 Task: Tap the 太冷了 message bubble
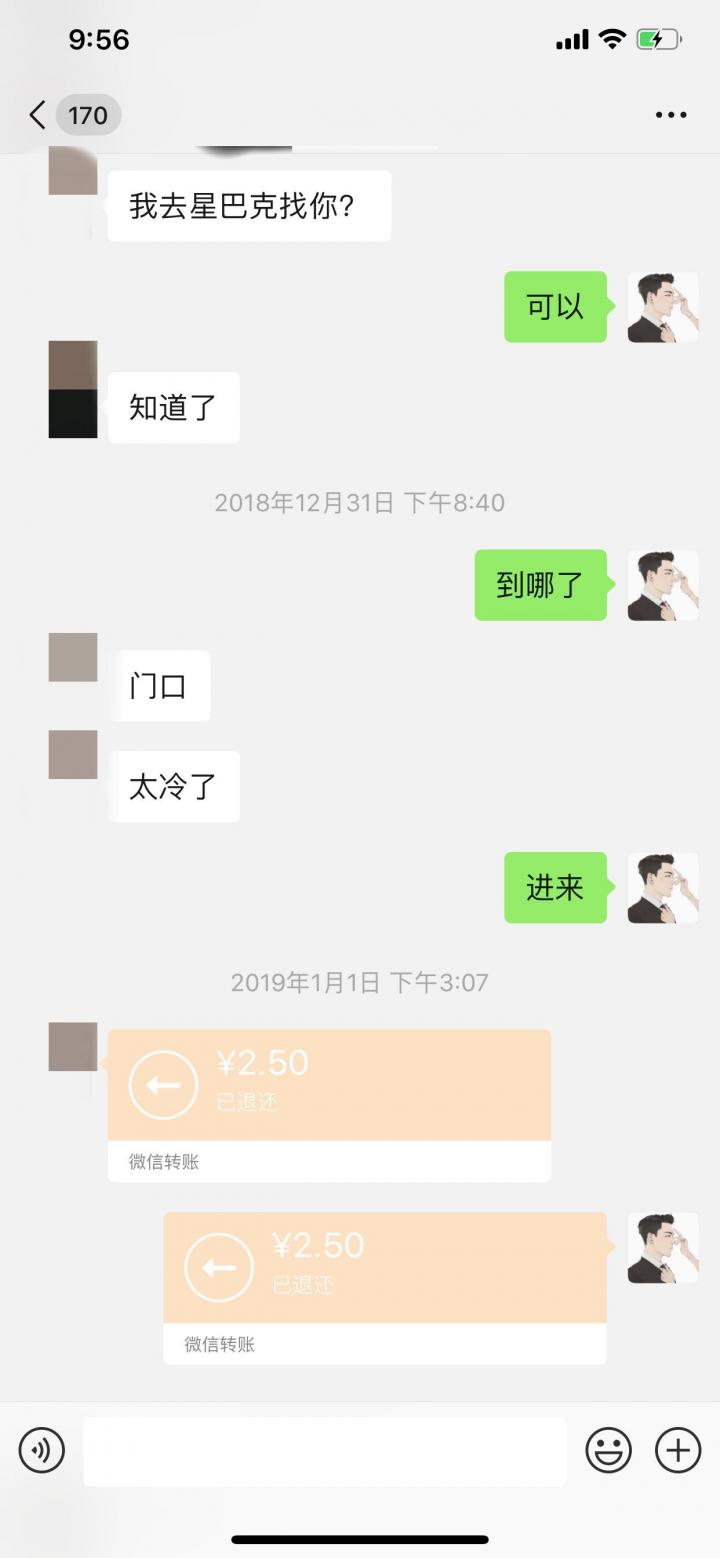tap(174, 786)
